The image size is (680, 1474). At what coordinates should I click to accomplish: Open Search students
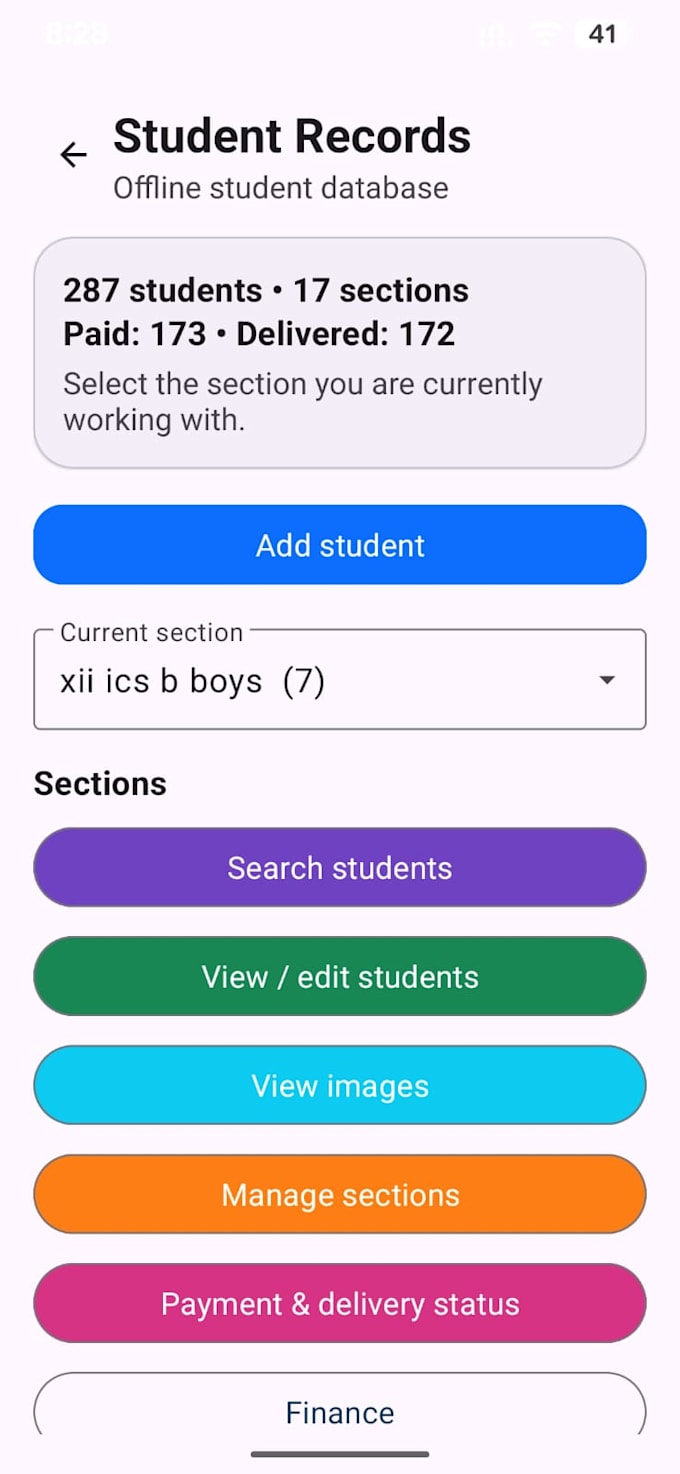pos(340,867)
